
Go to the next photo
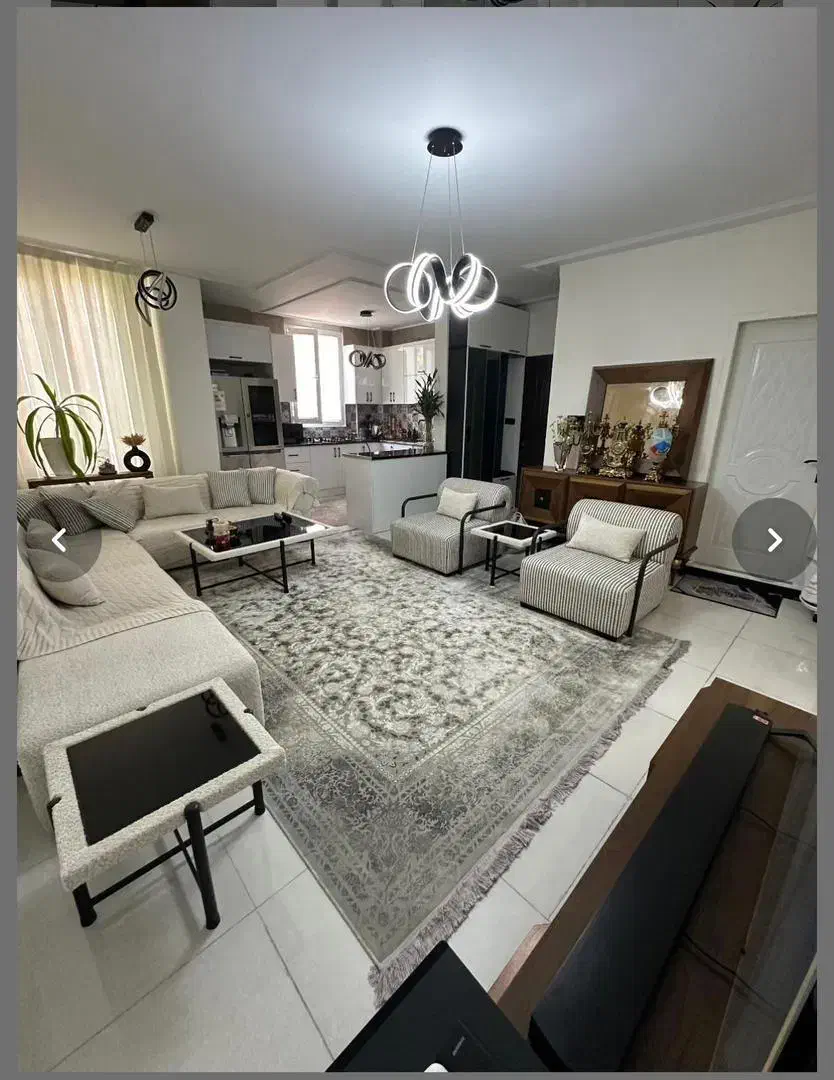774,540
